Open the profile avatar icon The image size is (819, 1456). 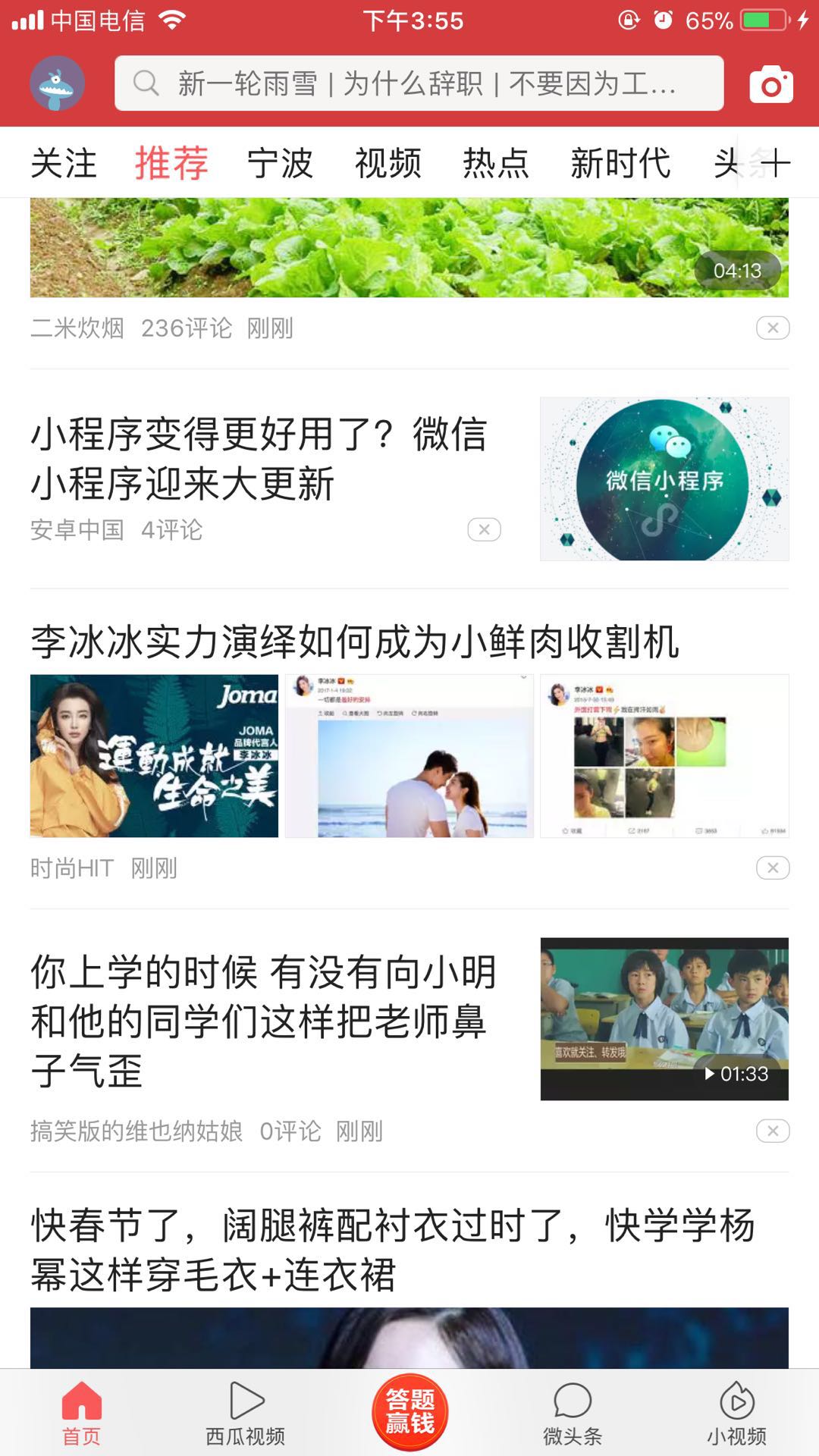(57, 83)
